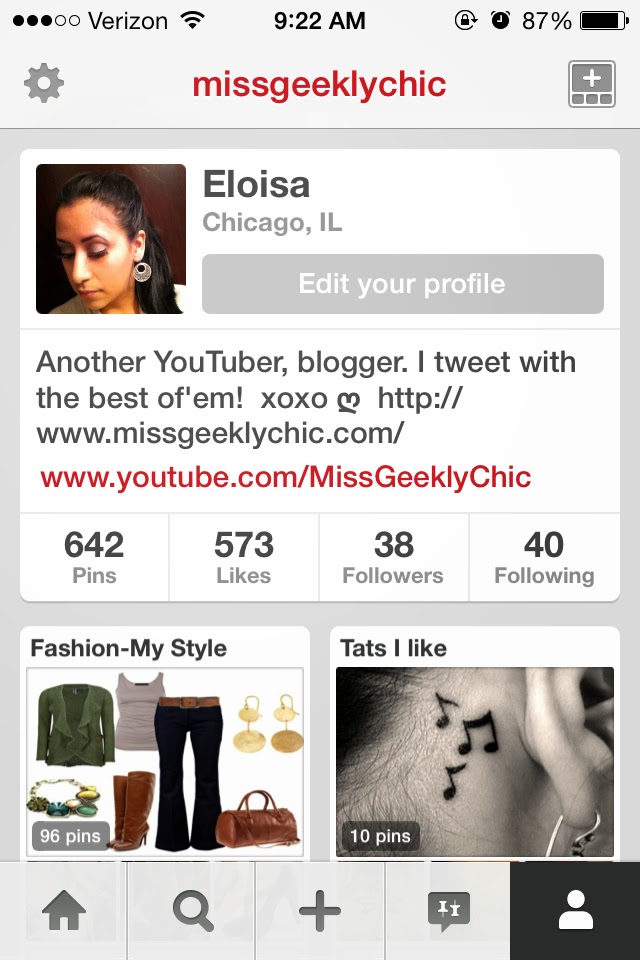This screenshot has height=960, width=640.
Task: Tap Edit your profile button
Action: click(403, 284)
